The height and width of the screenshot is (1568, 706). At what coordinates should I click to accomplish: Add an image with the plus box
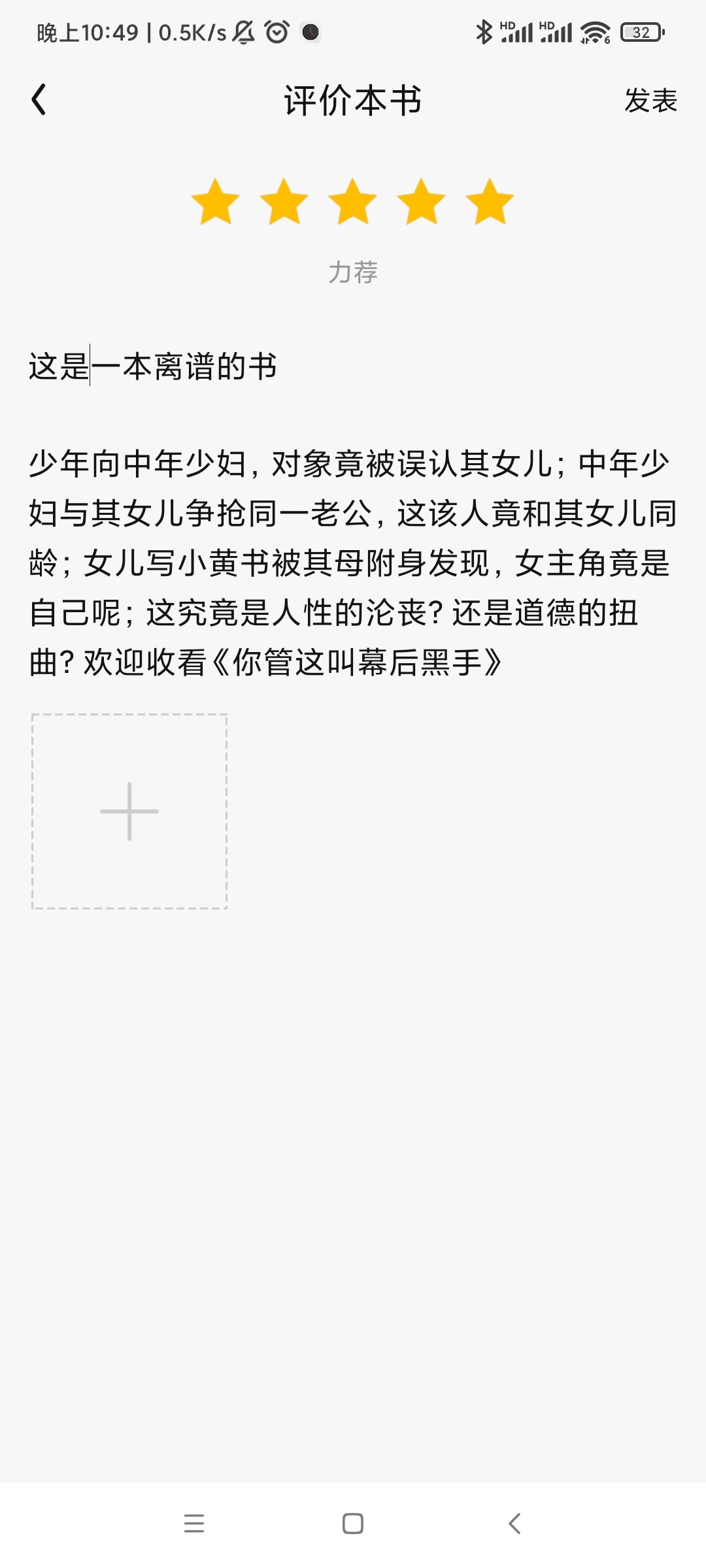[x=129, y=811]
